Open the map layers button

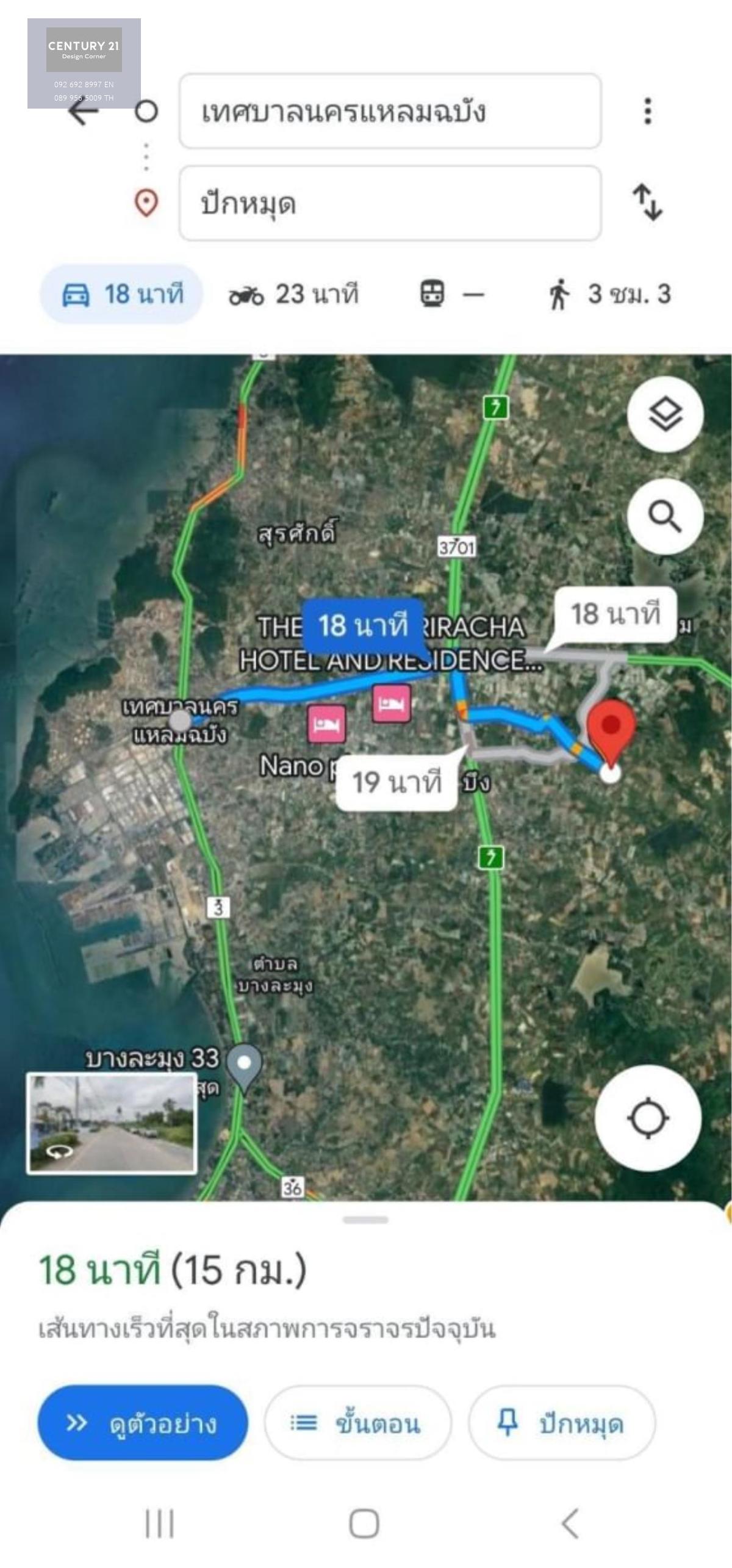tap(665, 415)
